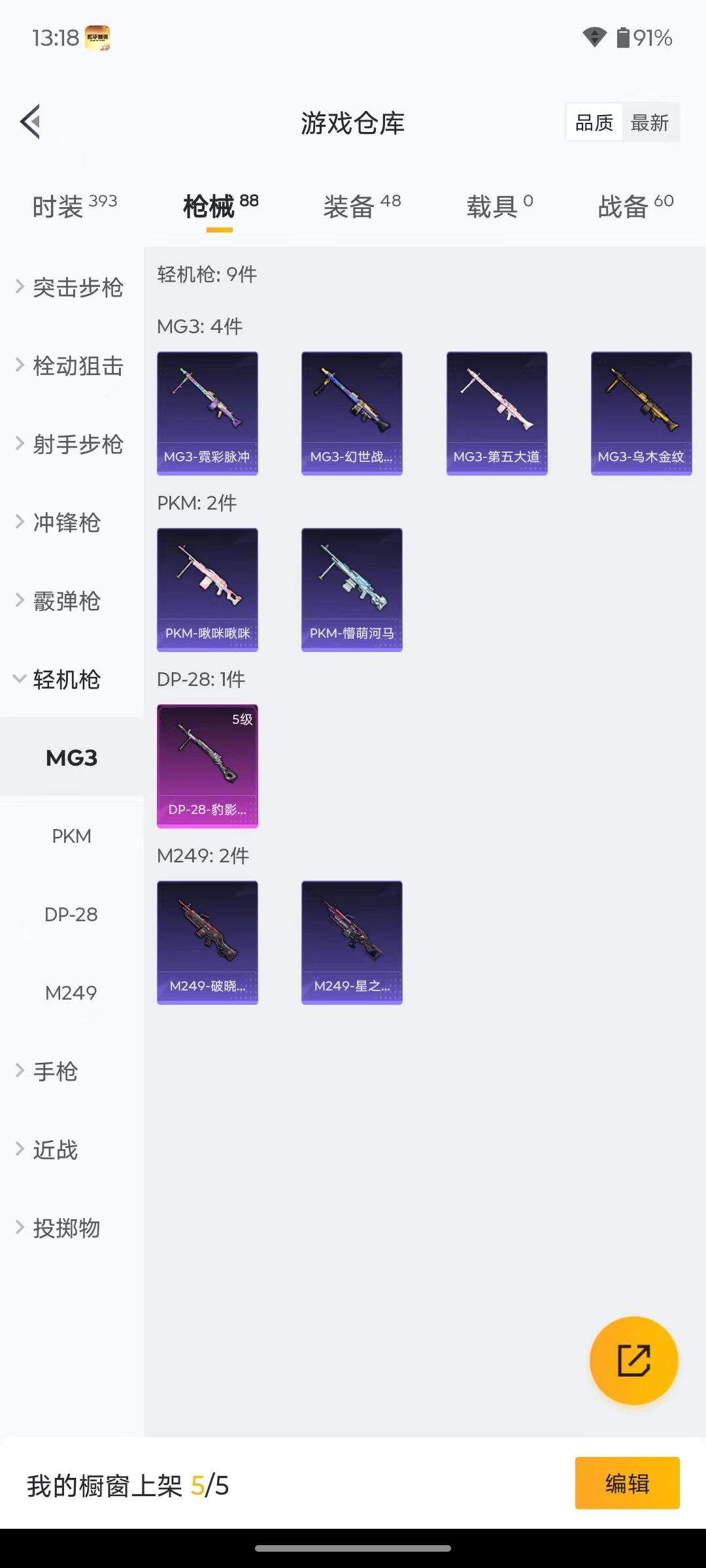Select M249 in the sidebar
Screen dimensions: 706x1568
coord(71,993)
